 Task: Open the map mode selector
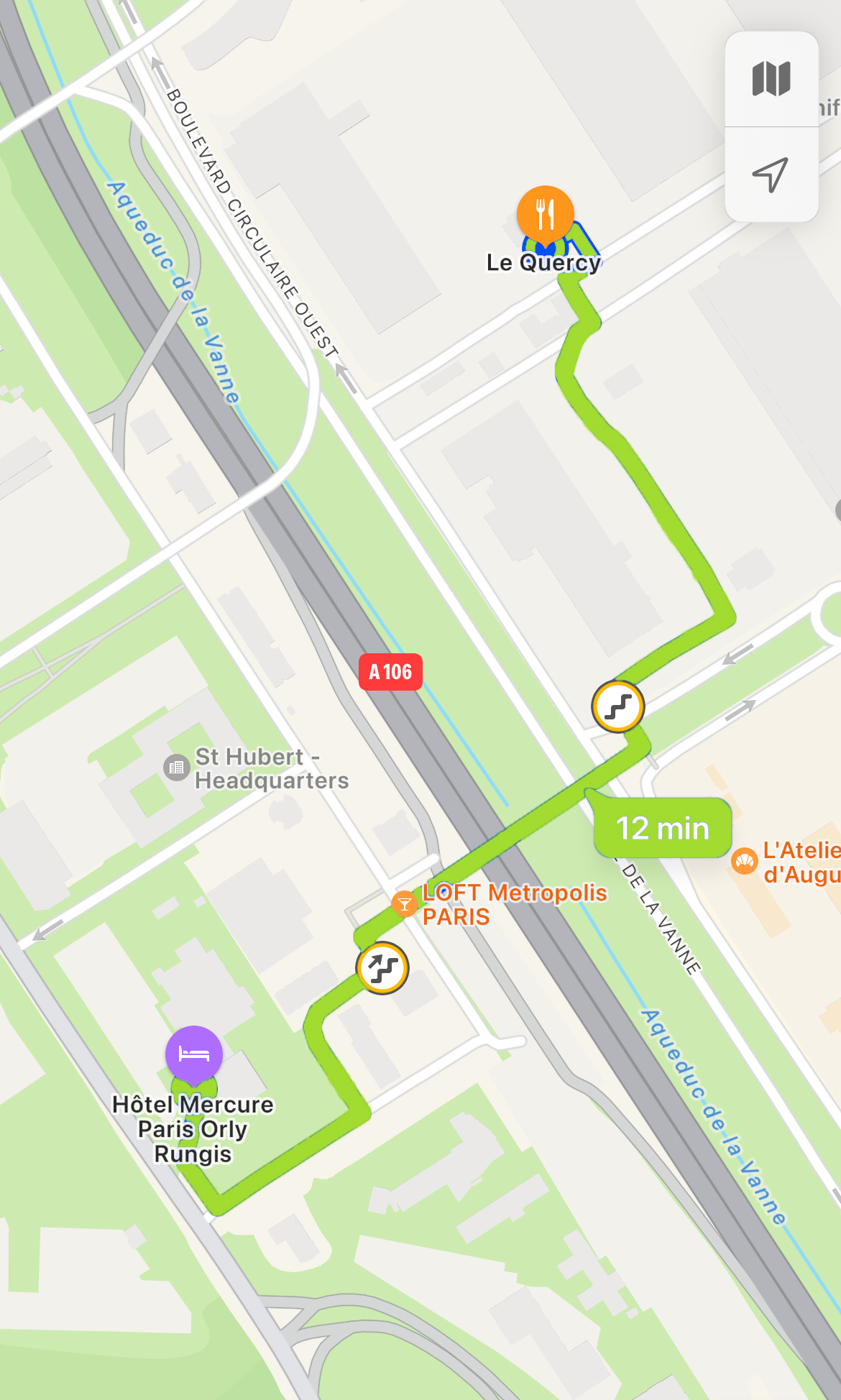click(x=771, y=79)
